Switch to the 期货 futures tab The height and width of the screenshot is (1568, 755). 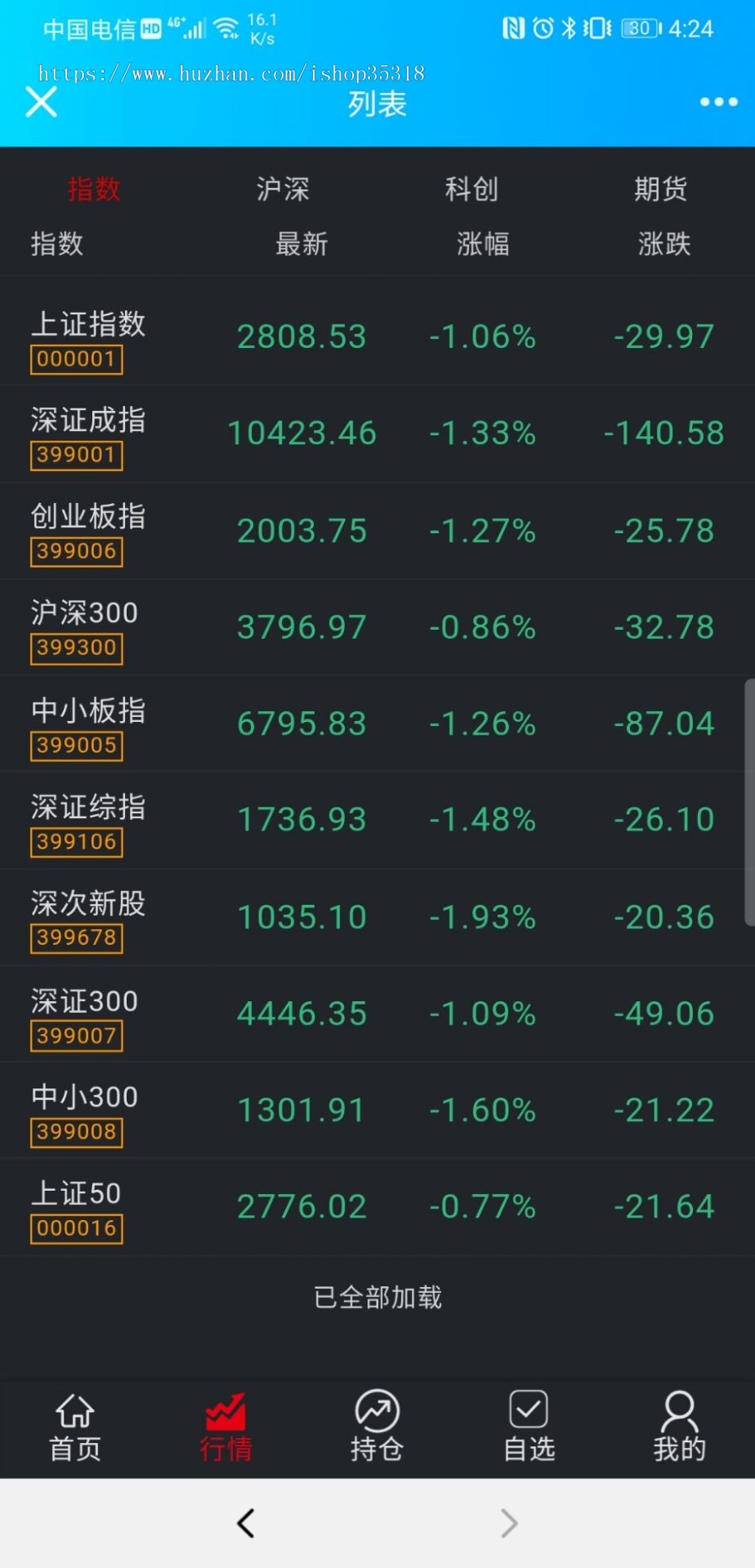tap(662, 190)
